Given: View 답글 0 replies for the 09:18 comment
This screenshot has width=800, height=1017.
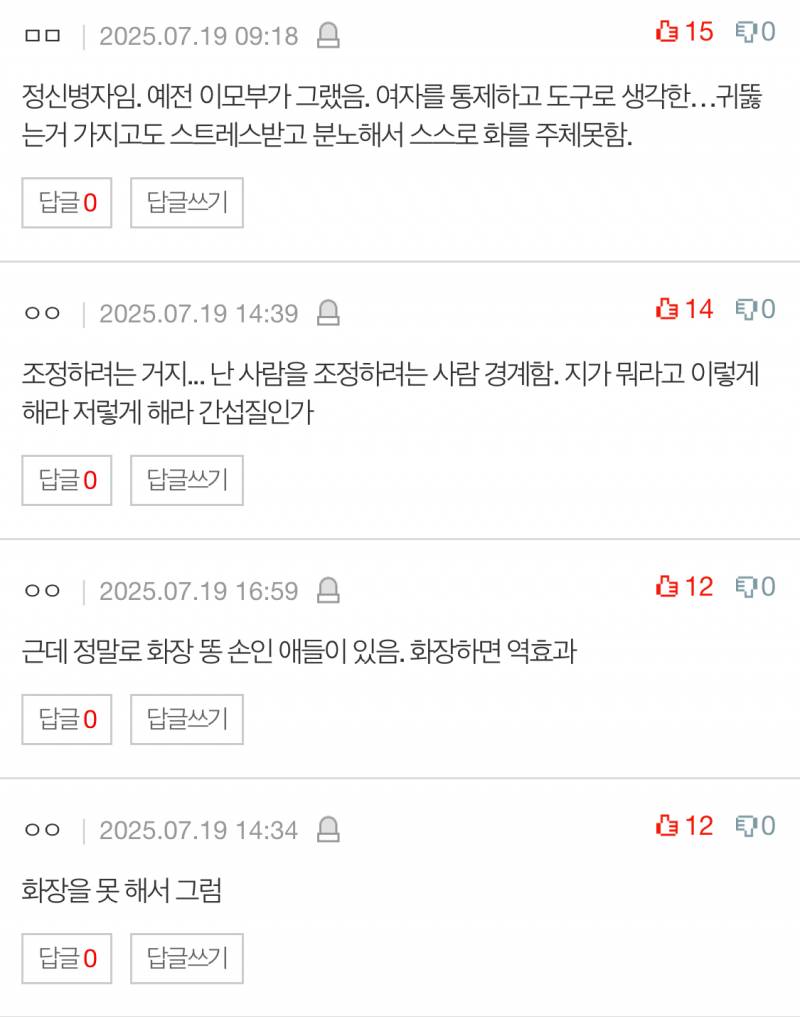Looking at the screenshot, I should pyautogui.click(x=67, y=203).
